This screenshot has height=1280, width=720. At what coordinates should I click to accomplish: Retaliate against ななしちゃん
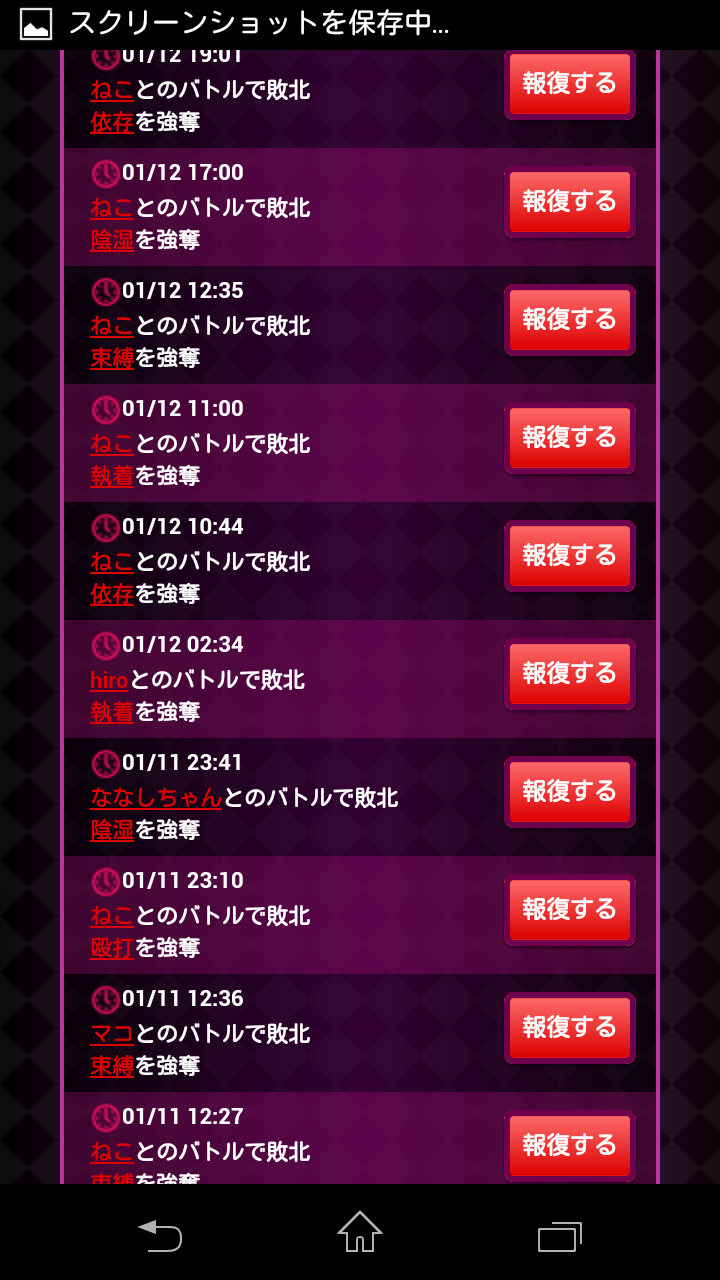point(569,792)
